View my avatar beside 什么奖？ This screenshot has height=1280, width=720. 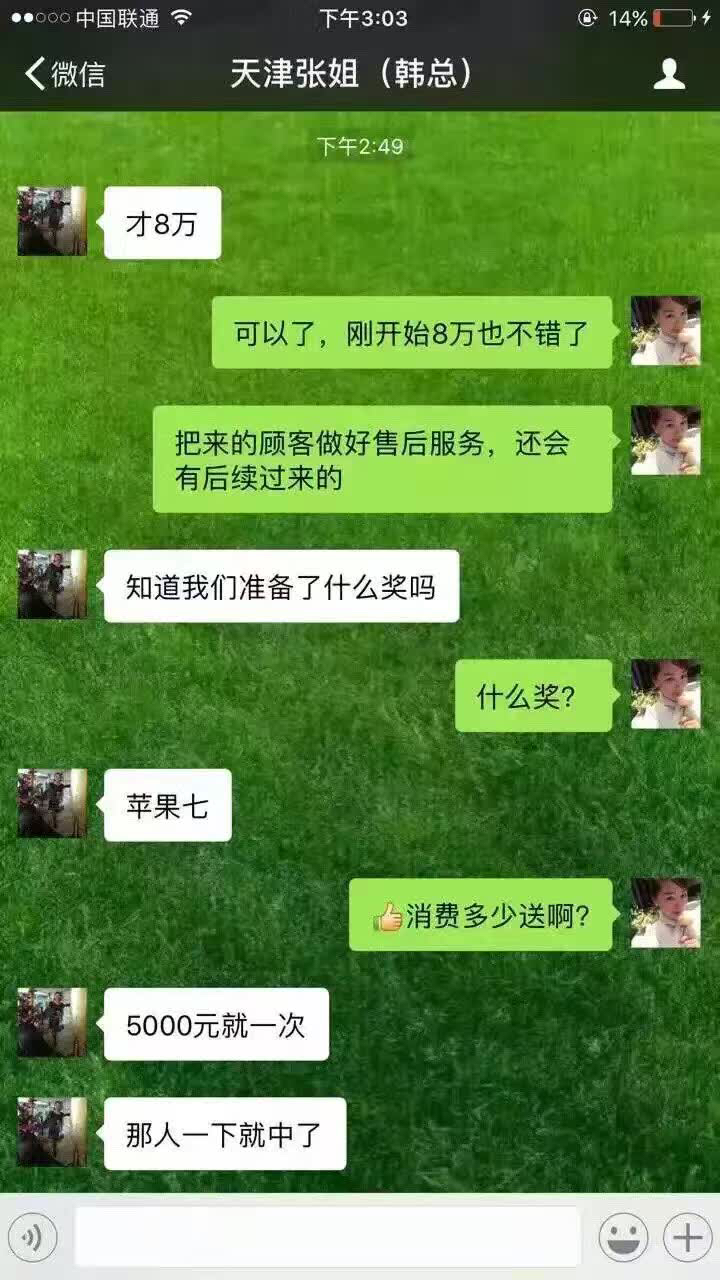(x=665, y=694)
